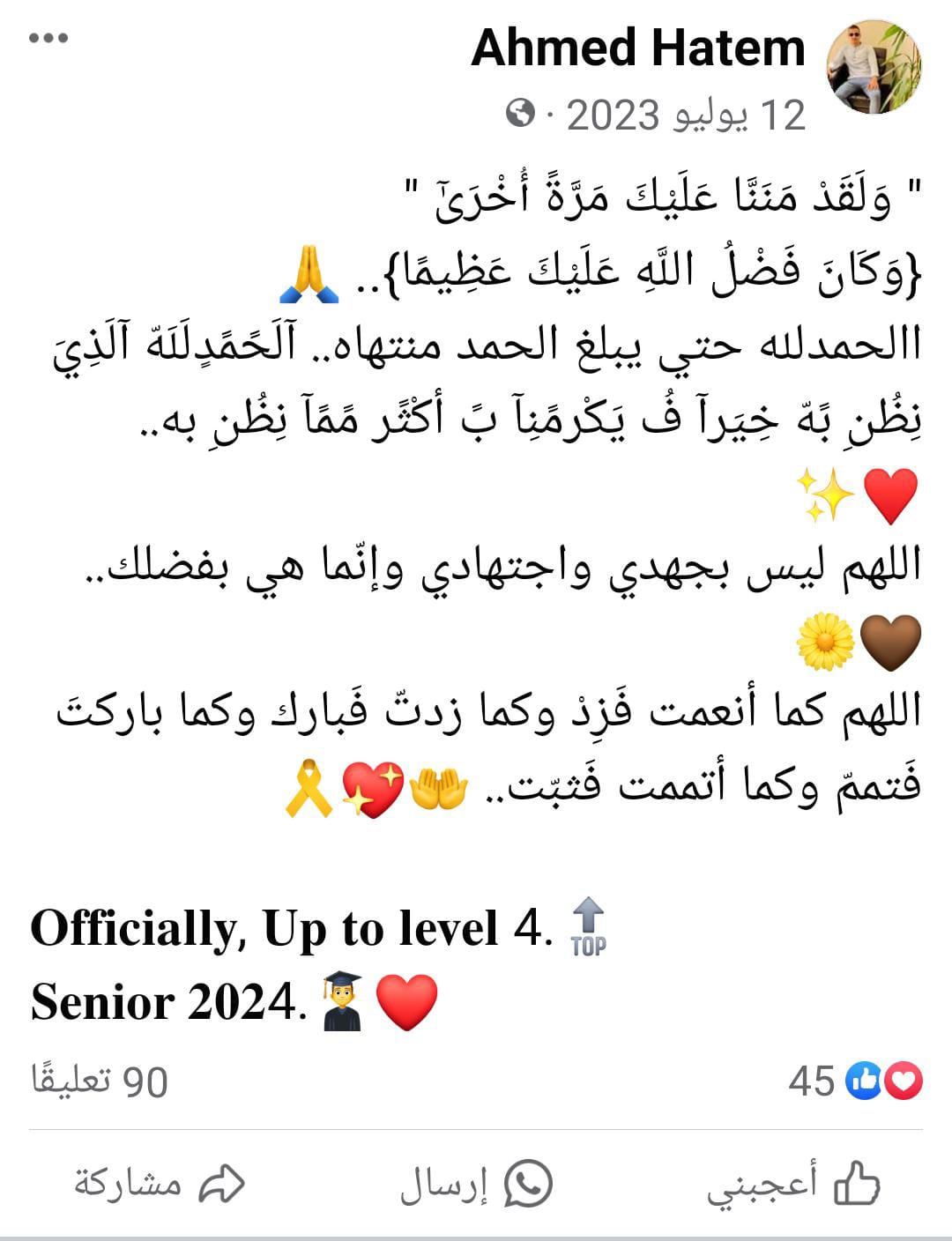Viewport: 952px width, 1241px height.
Task: See the 45 reactions on the post
Action: 854,1081
